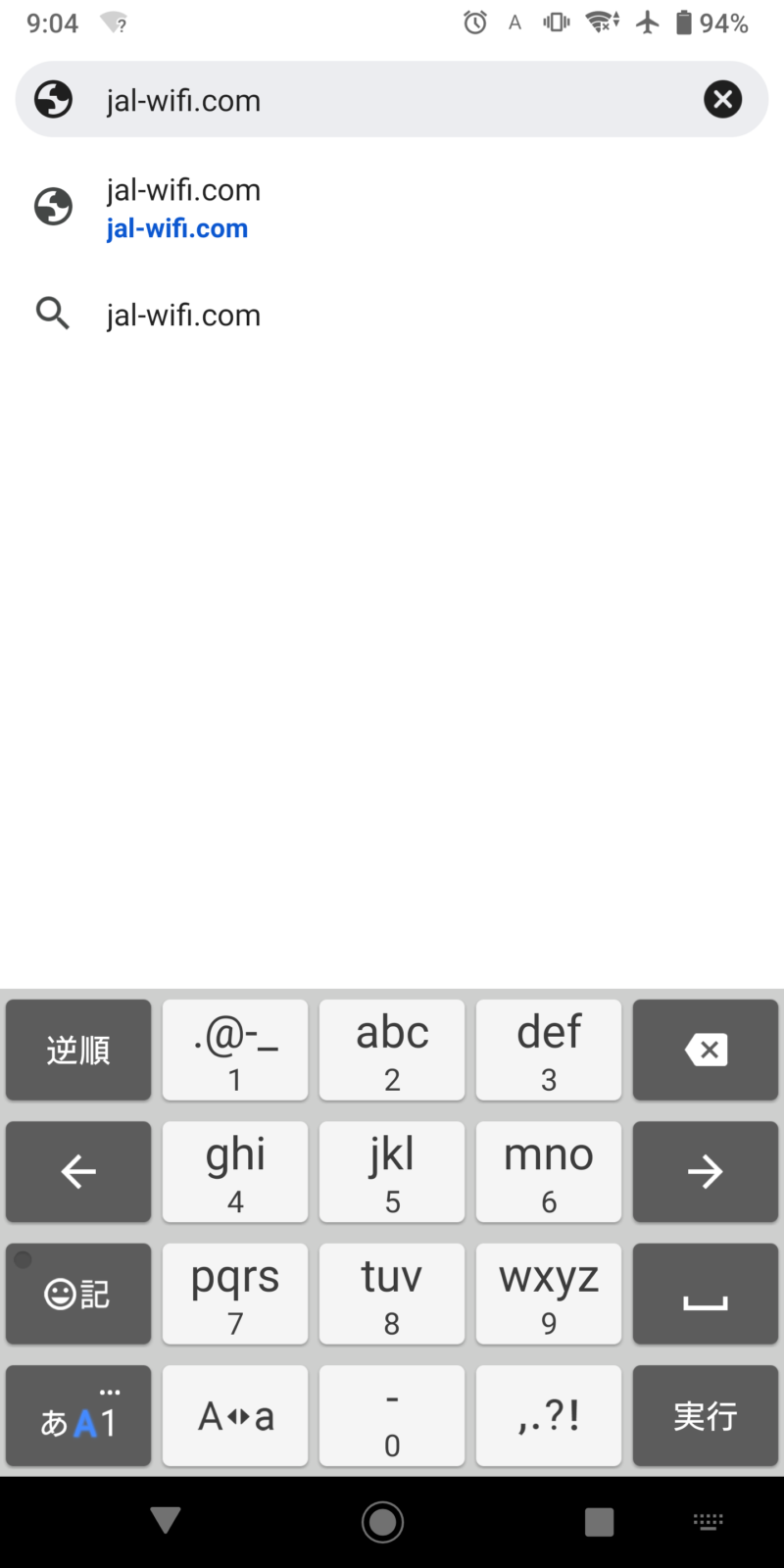Tap the URL field showing jal-wifi.com
The height and width of the screenshot is (1568, 784).
click(392, 100)
